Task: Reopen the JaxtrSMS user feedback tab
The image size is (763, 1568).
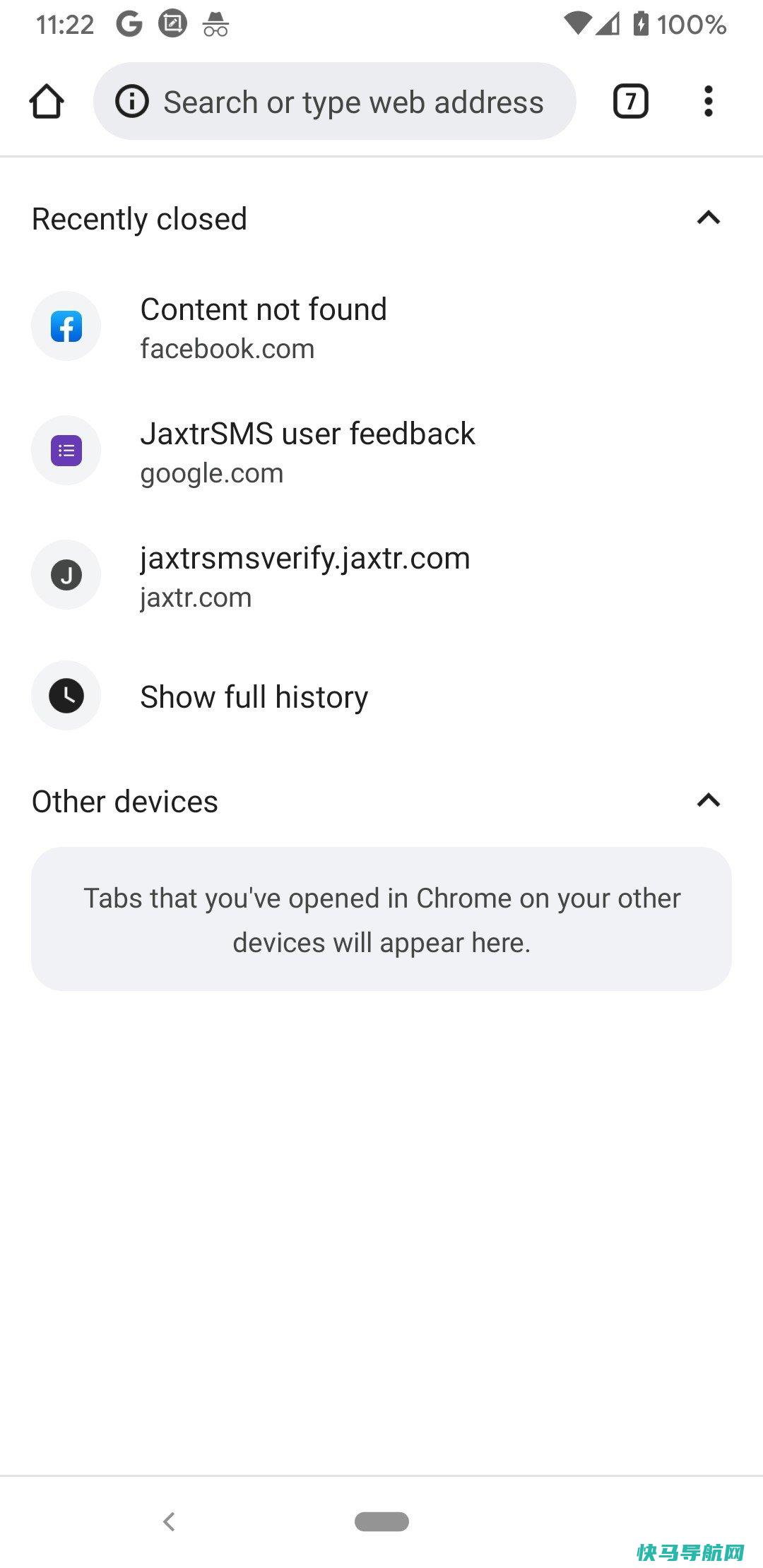Action: (x=307, y=452)
